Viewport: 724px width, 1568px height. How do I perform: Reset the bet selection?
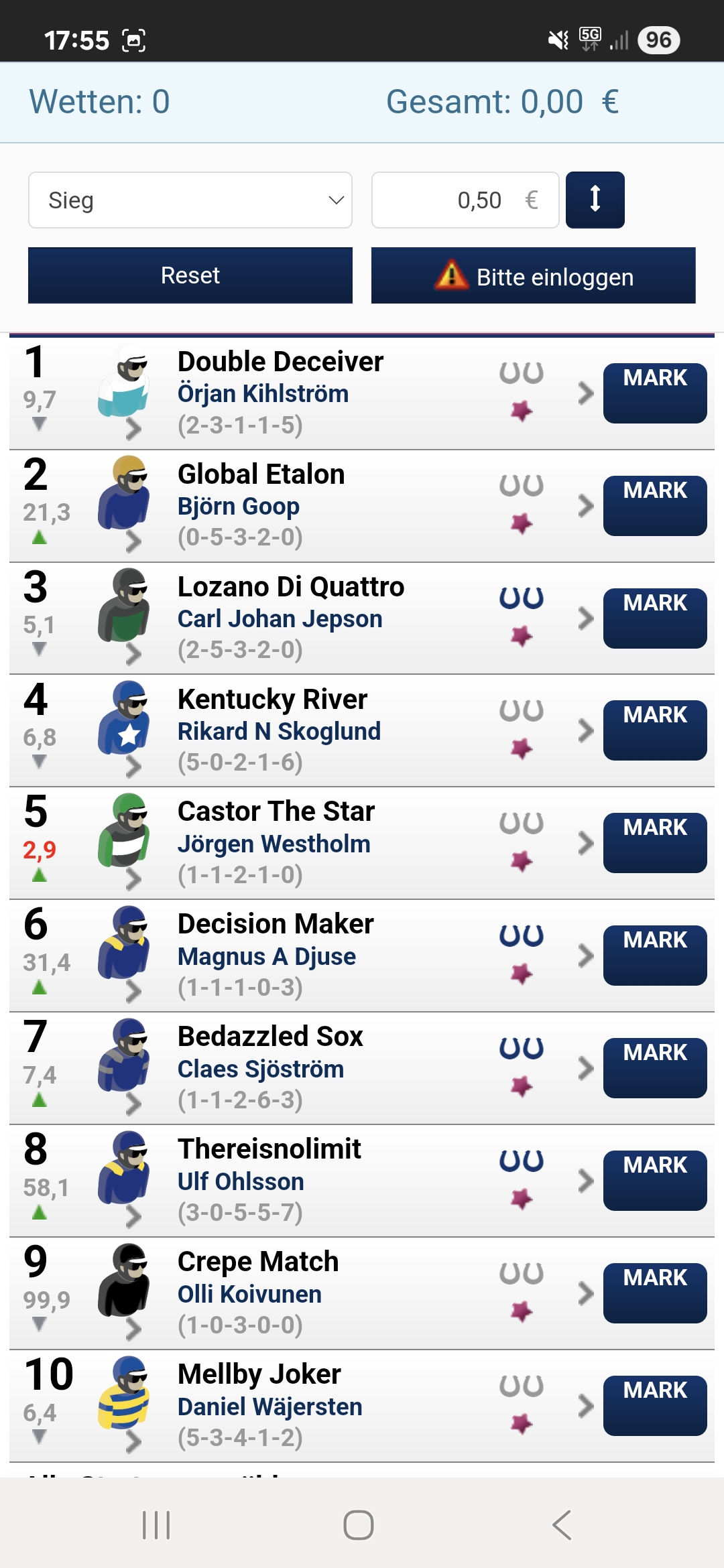click(x=190, y=275)
